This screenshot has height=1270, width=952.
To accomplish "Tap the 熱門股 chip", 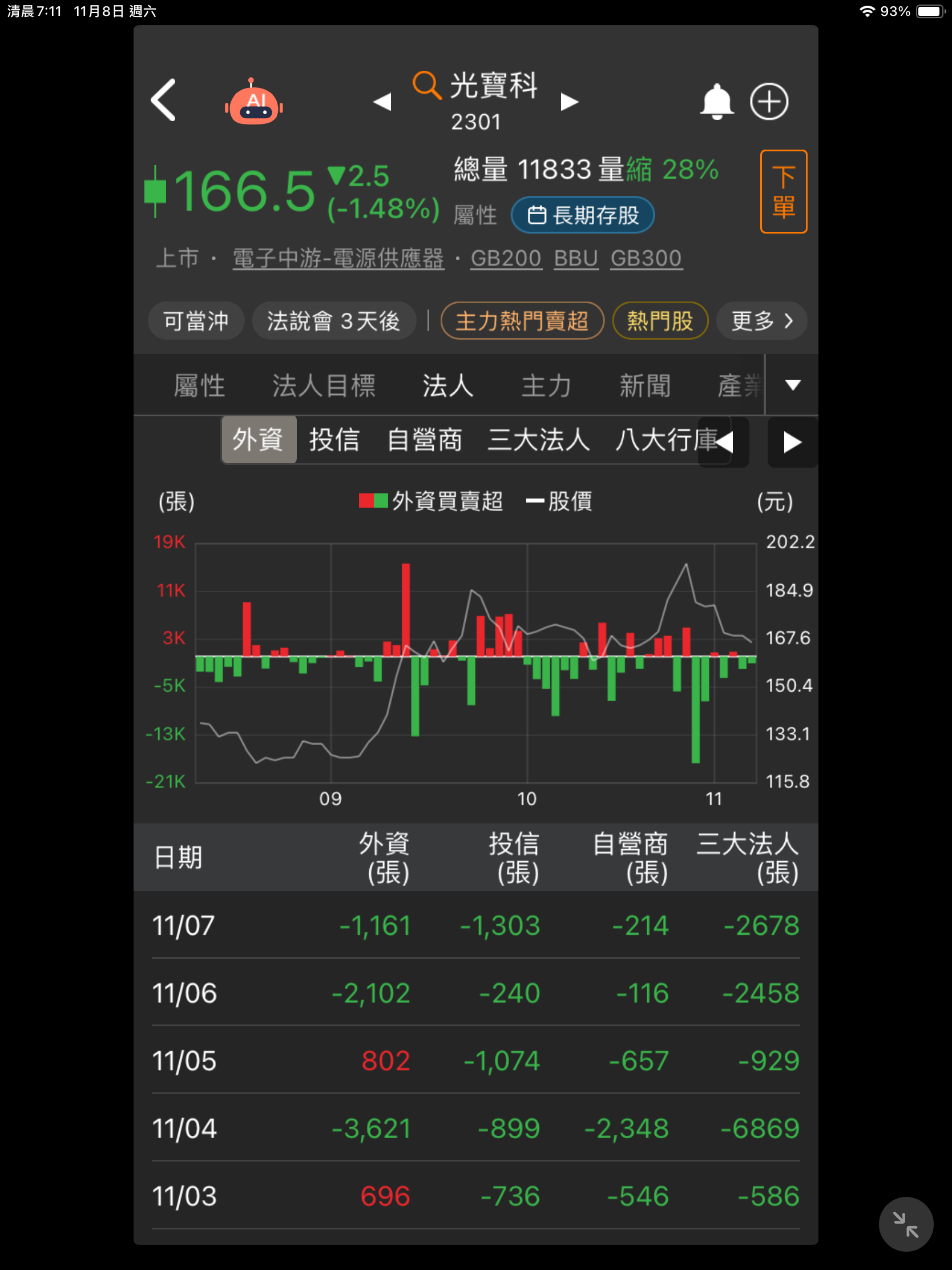I will (659, 321).
